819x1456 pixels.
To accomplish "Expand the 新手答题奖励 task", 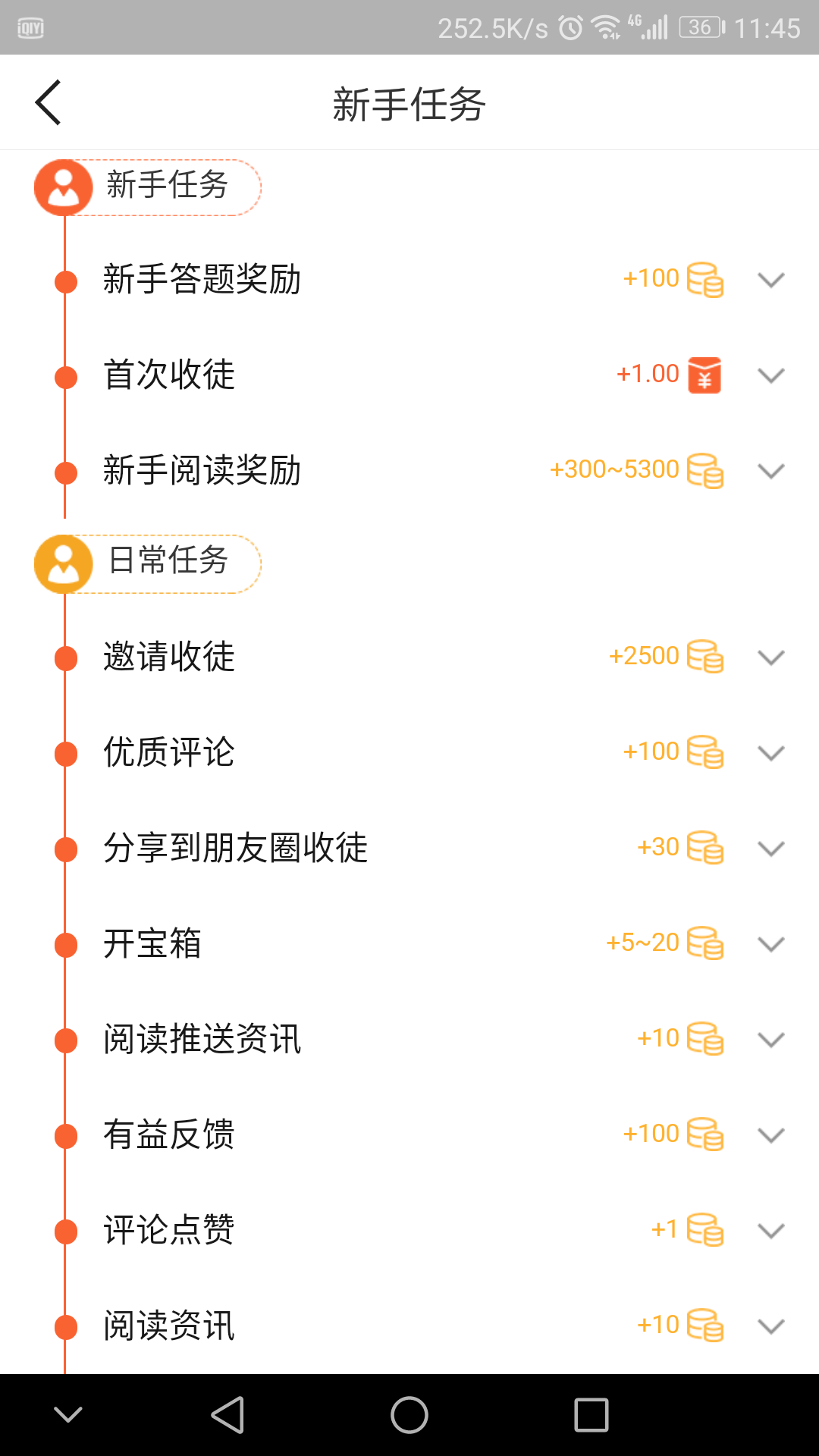I will pos(770,280).
